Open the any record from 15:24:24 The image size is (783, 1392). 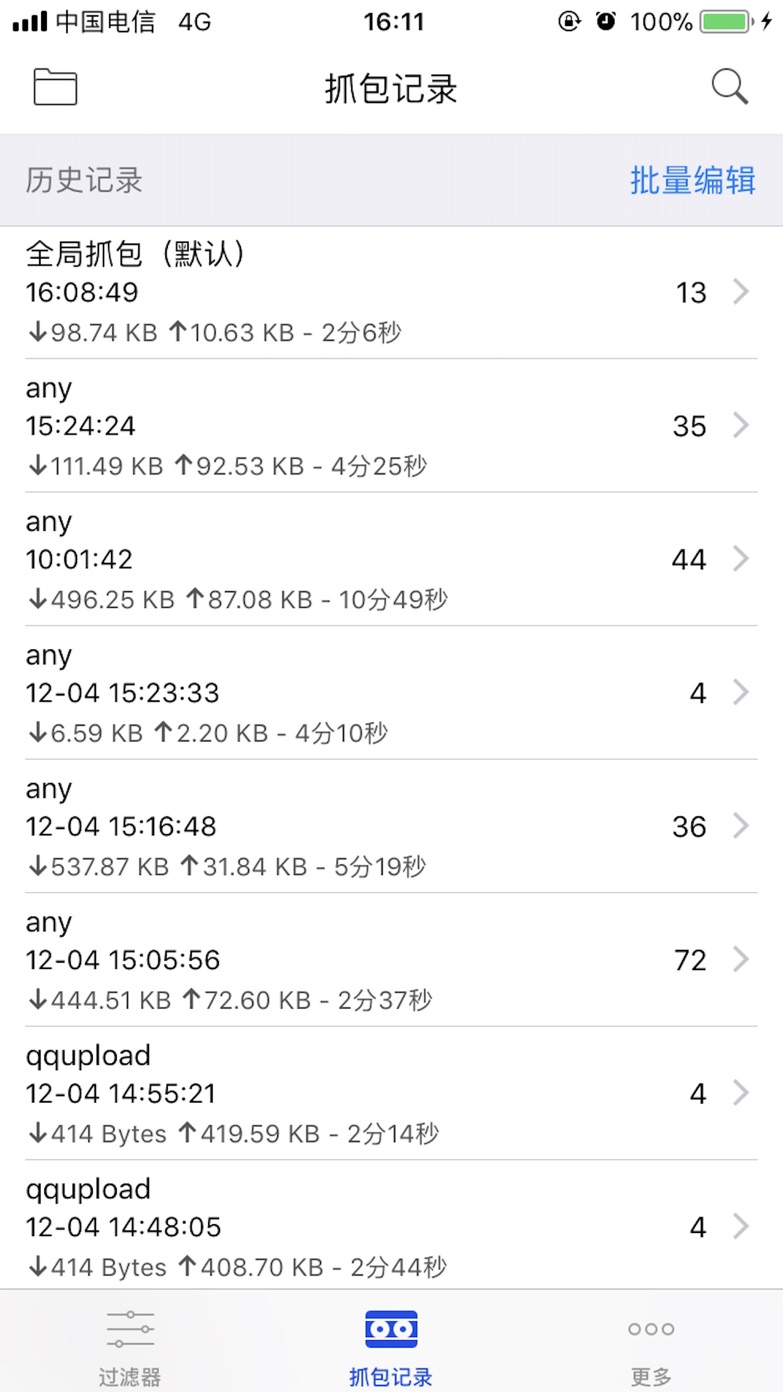point(390,426)
